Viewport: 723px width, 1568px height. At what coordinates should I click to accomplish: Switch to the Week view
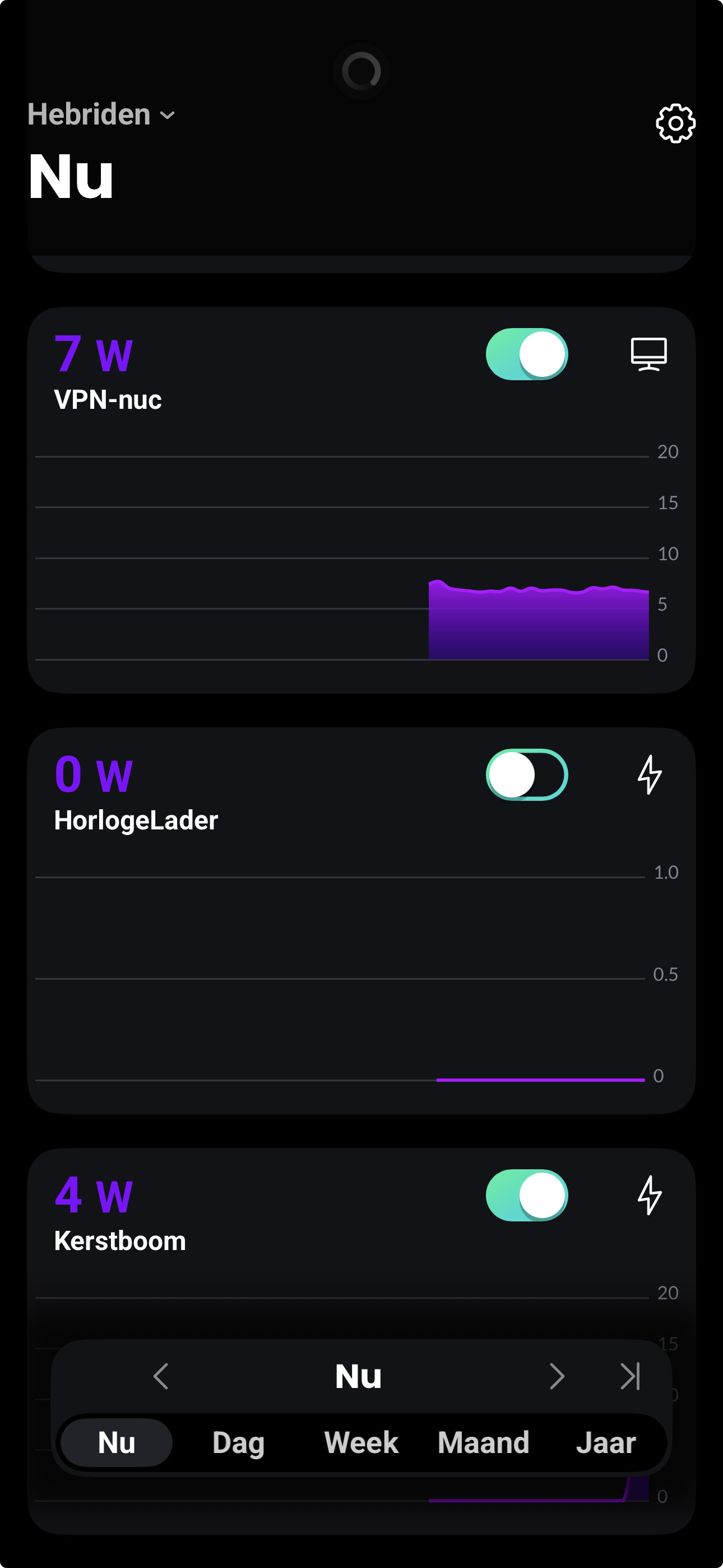coord(361,1442)
